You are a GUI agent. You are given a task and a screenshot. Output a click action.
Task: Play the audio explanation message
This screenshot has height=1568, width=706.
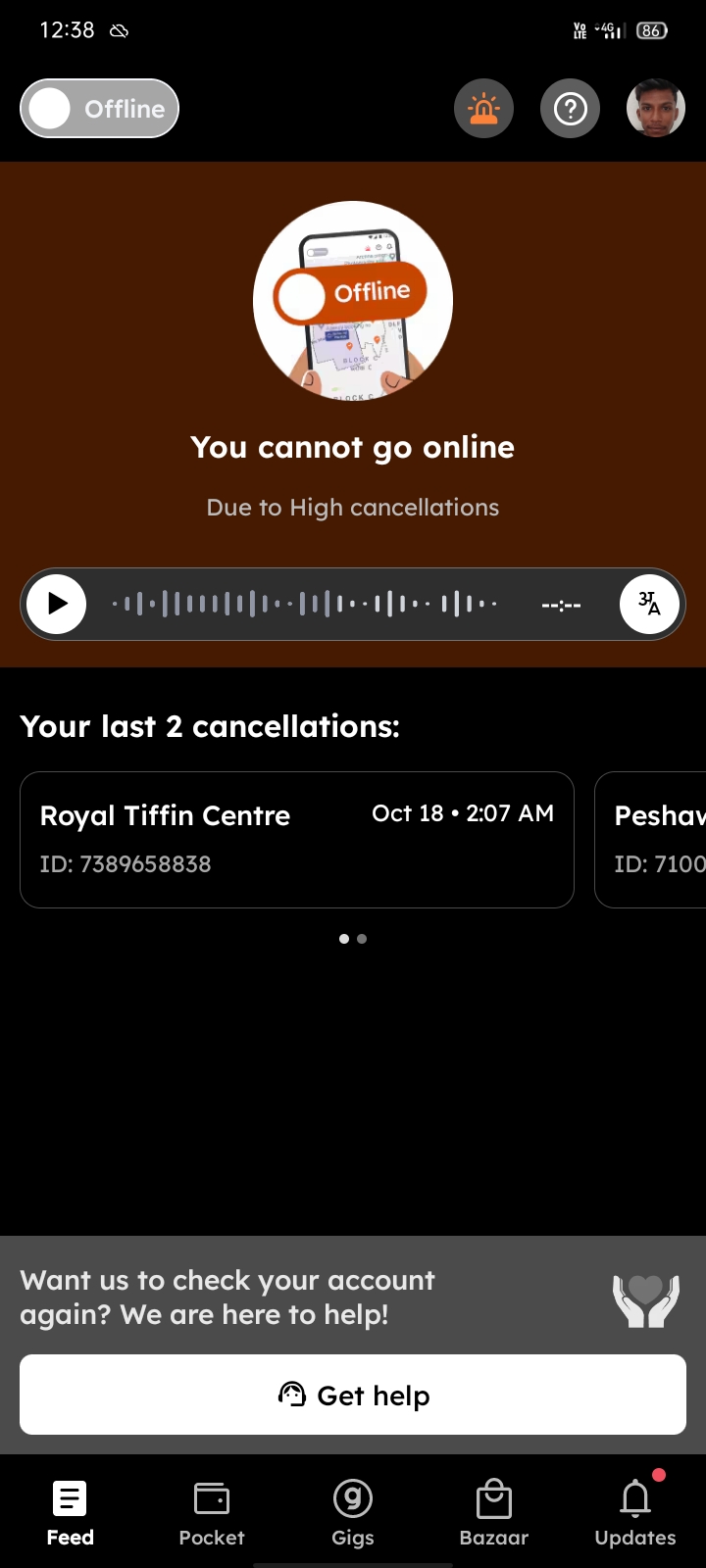coord(57,604)
